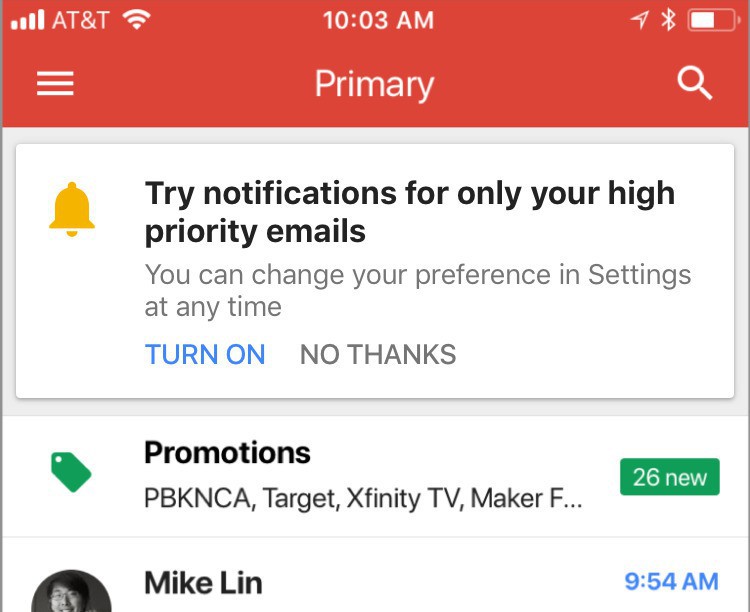Viewport: 750px width, 612px height.
Task: Dismiss the prompt with No Thanks
Action: [x=378, y=354]
